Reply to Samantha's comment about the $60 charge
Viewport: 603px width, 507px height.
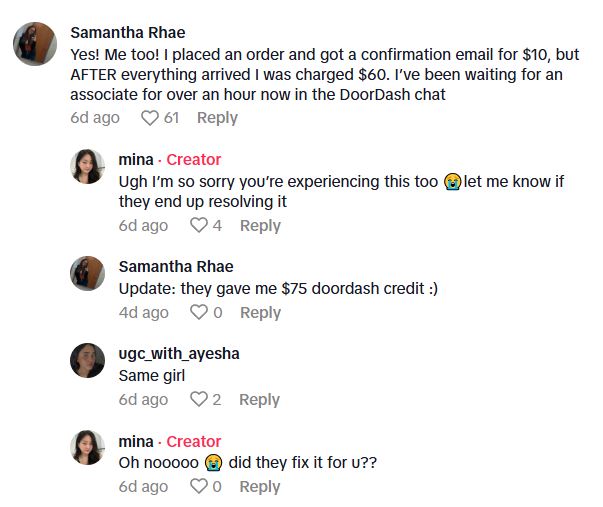tap(217, 118)
